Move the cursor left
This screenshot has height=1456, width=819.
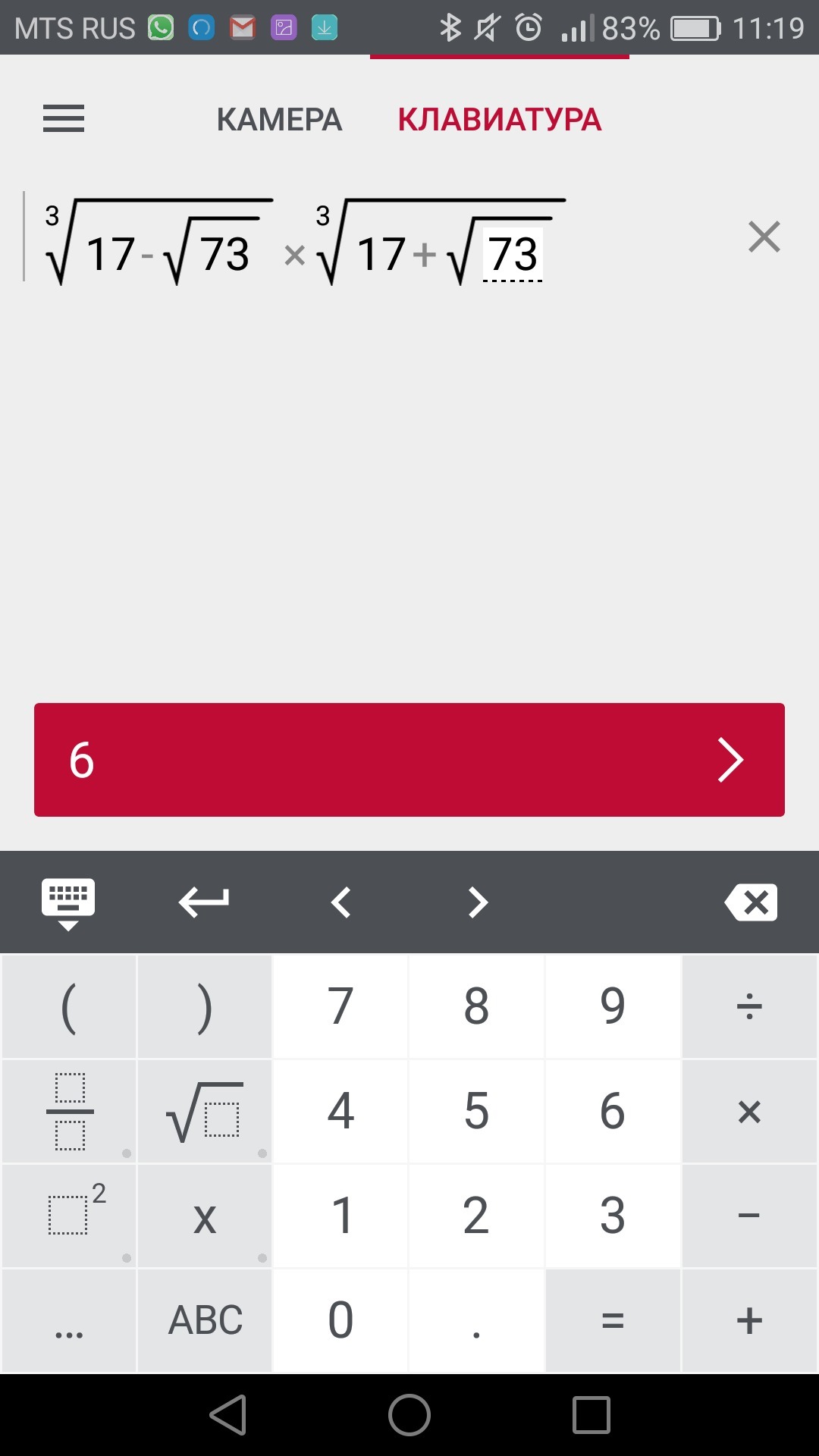click(341, 902)
